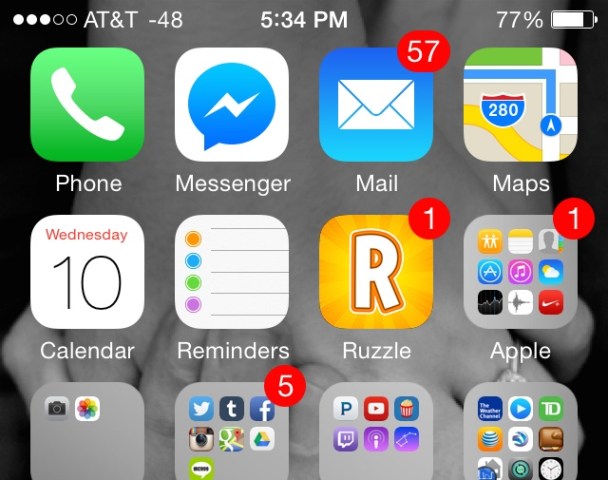Open the folder with The Weather Channel
Viewport: 608px width, 480px height.
[x=520, y=432]
